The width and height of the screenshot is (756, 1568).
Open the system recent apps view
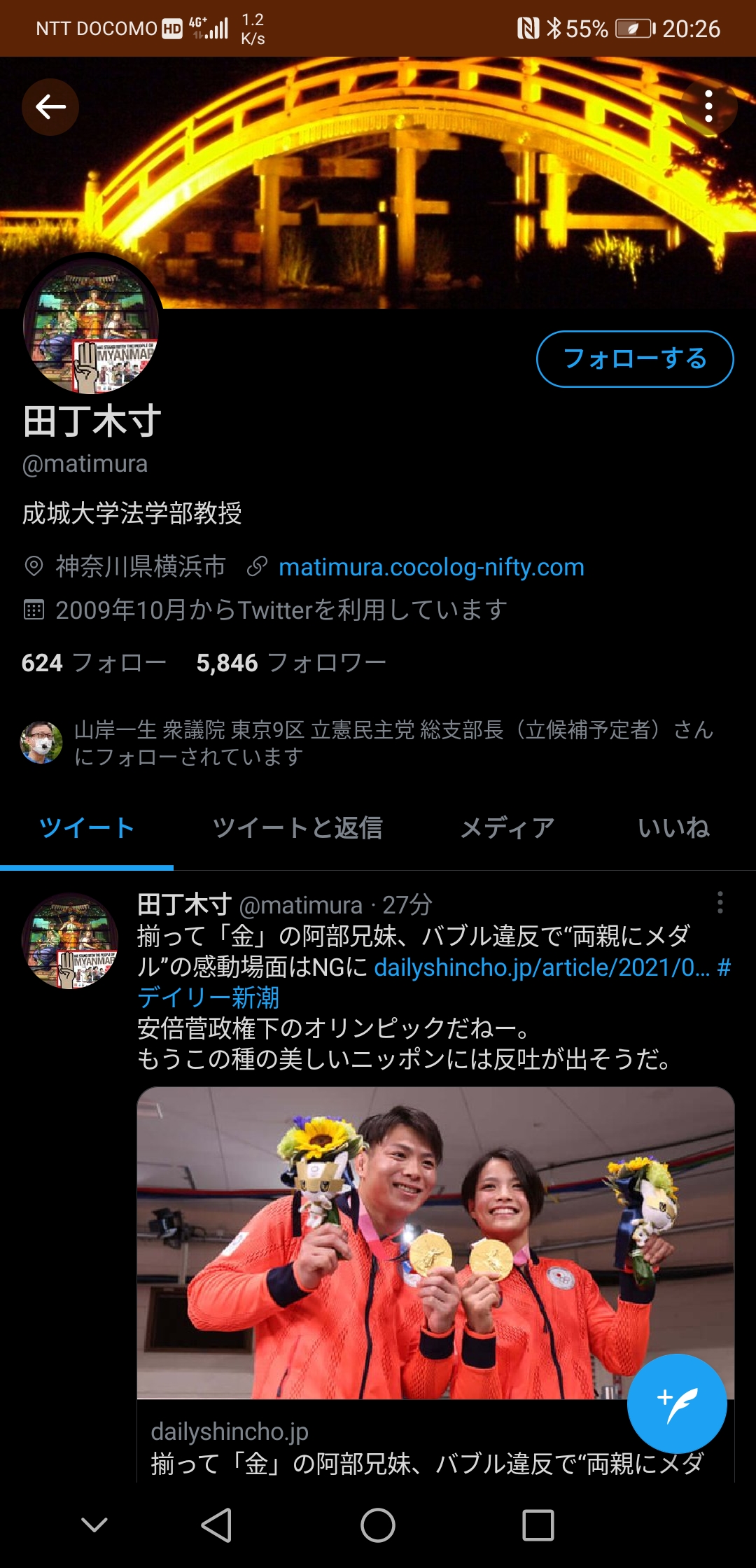pyautogui.click(x=538, y=1525)
